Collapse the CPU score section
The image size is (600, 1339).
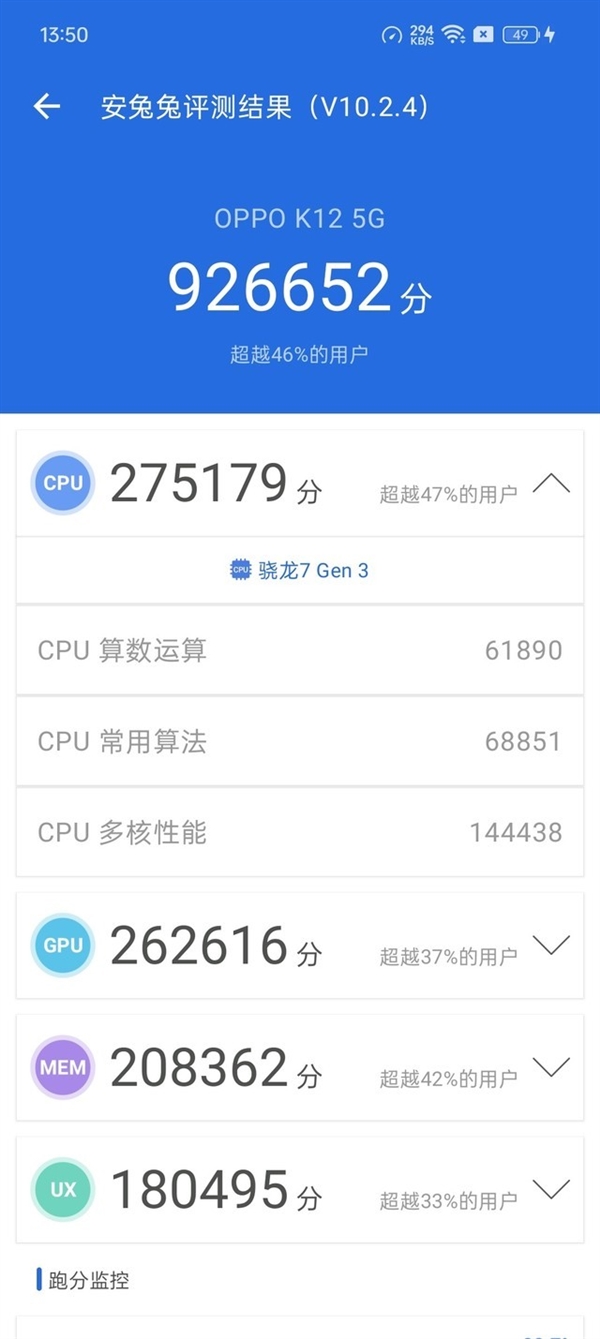(x=551, y=485)
